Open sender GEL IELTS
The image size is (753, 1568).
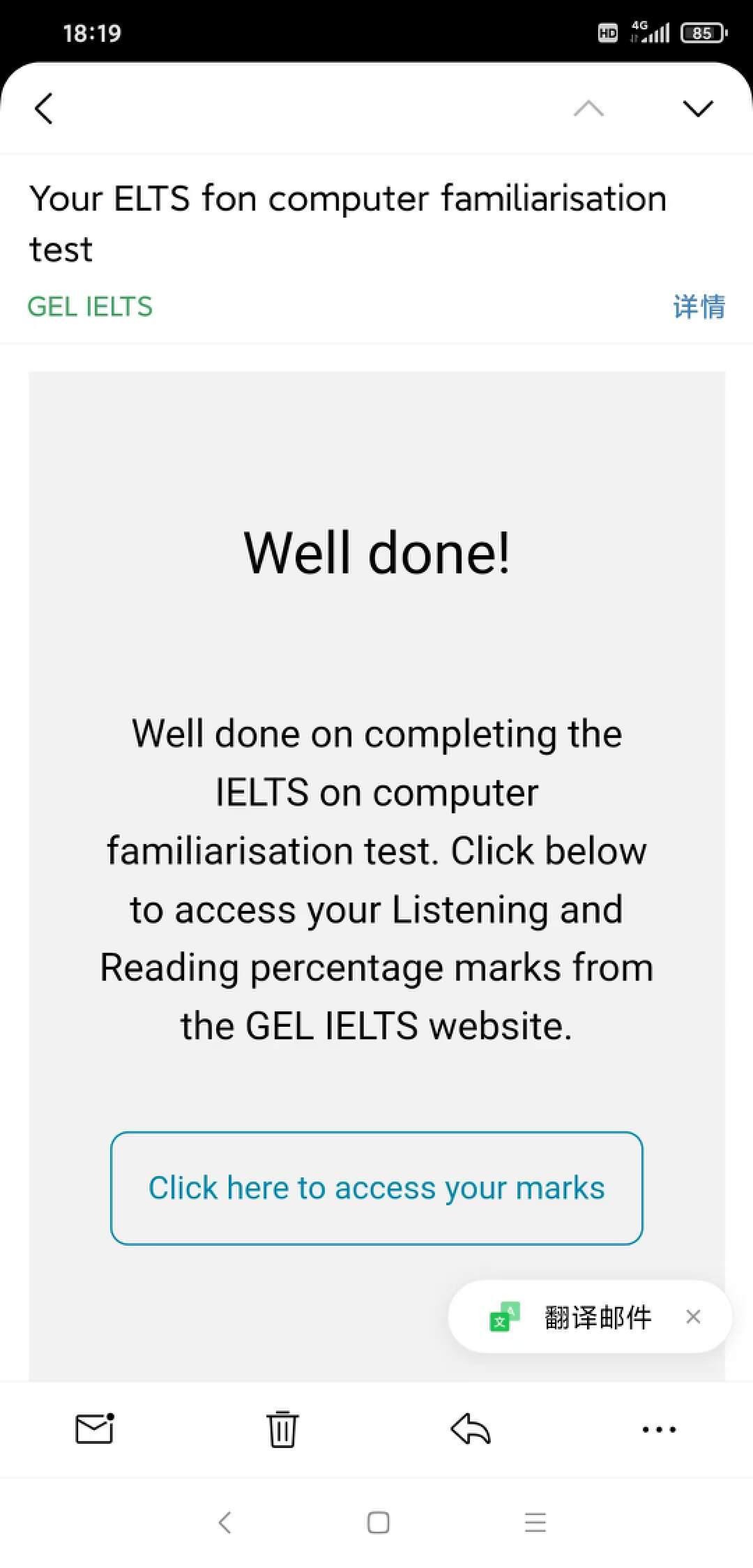(90, 307)
